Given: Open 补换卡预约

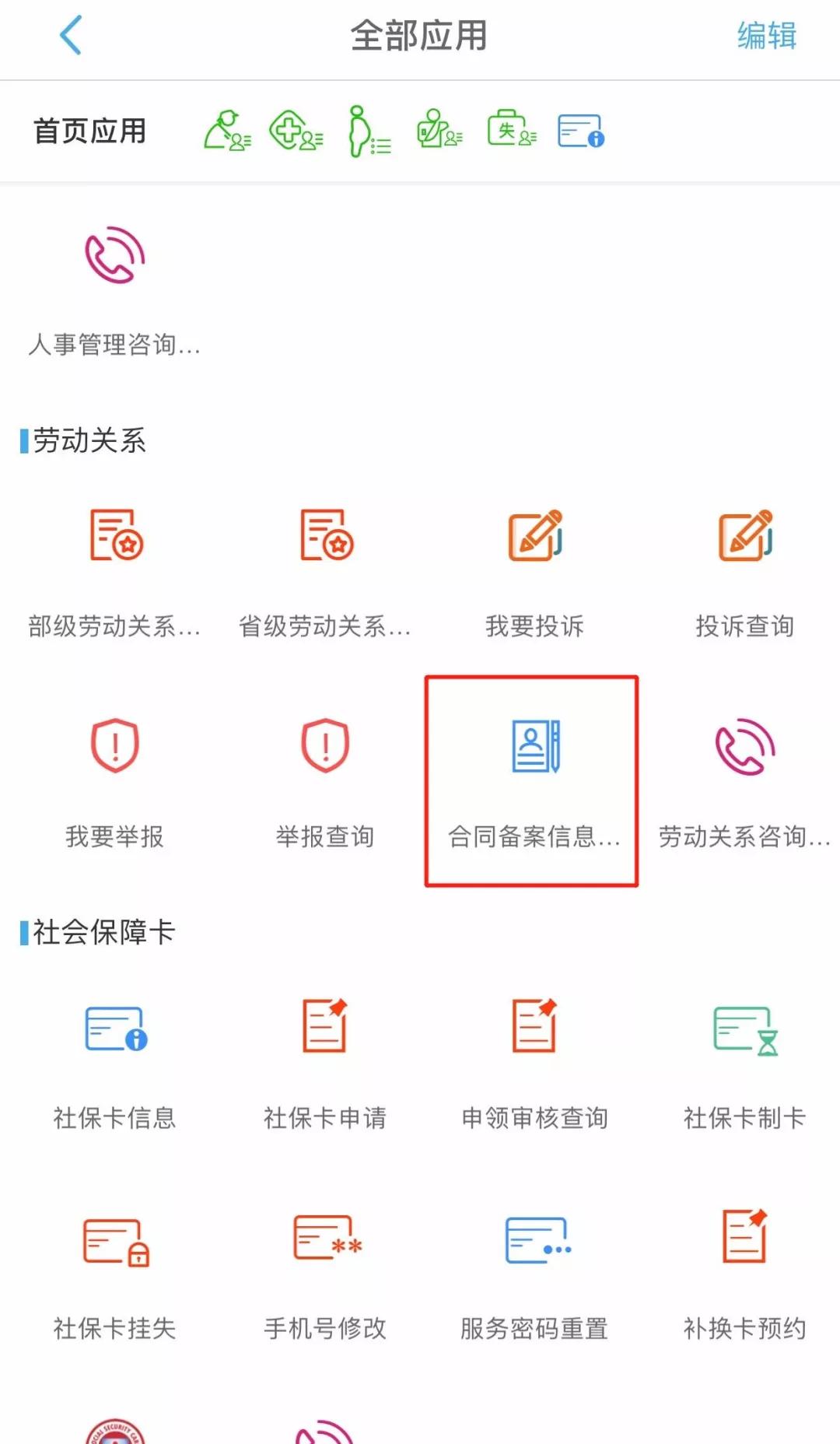Looking at the screenshot, I should point(745,1275).
